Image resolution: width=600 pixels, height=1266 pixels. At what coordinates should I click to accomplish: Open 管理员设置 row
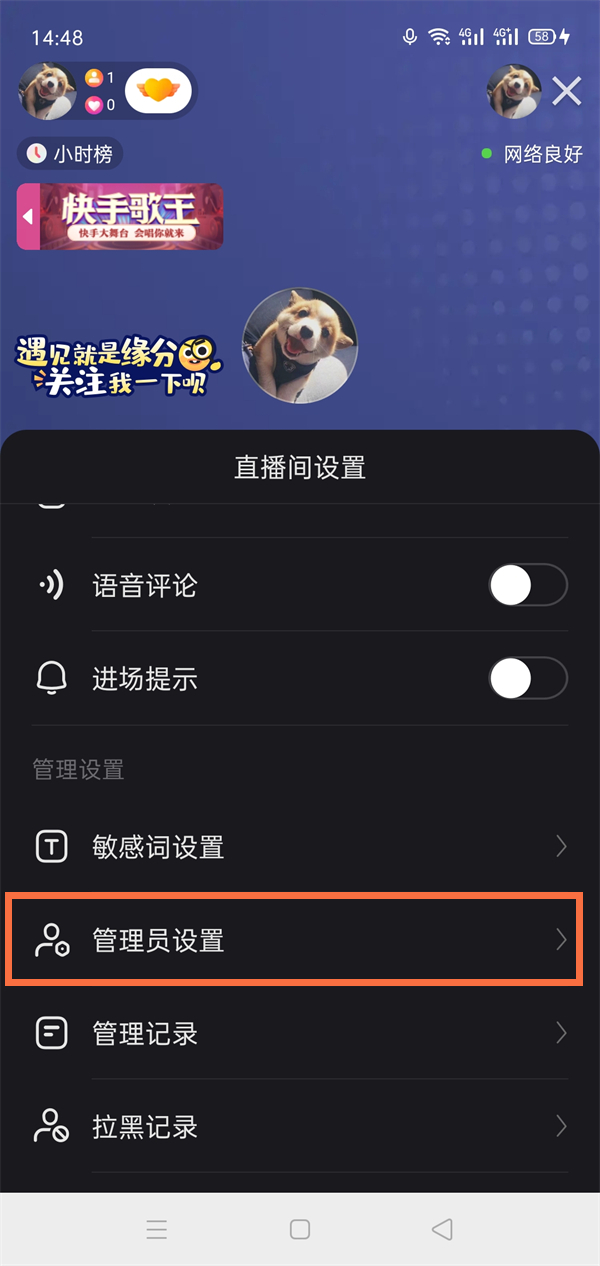[295, 940]
